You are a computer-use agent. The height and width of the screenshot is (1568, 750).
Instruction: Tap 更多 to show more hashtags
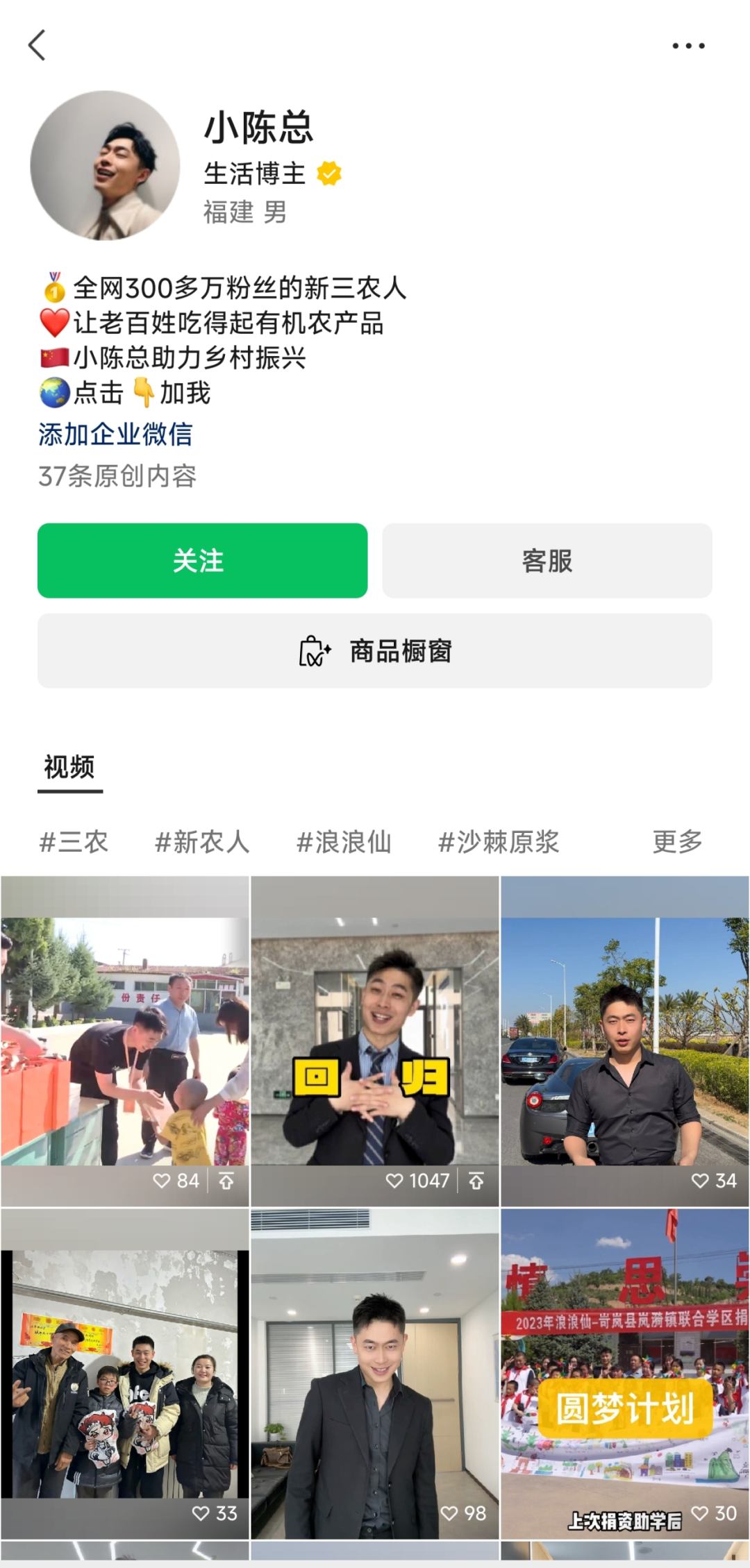coord(677,842)
